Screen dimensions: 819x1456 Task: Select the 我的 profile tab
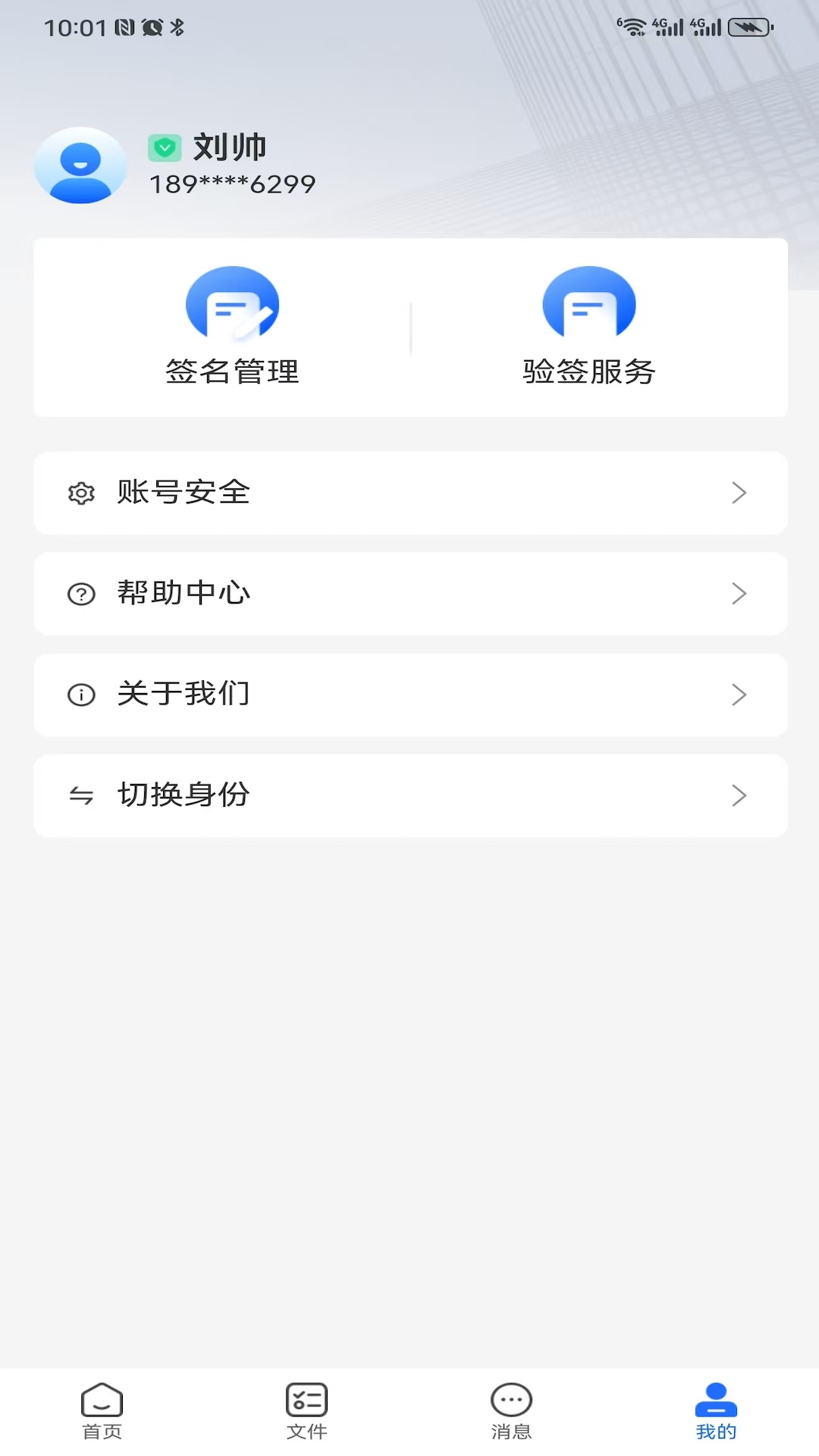point(717,1399)
